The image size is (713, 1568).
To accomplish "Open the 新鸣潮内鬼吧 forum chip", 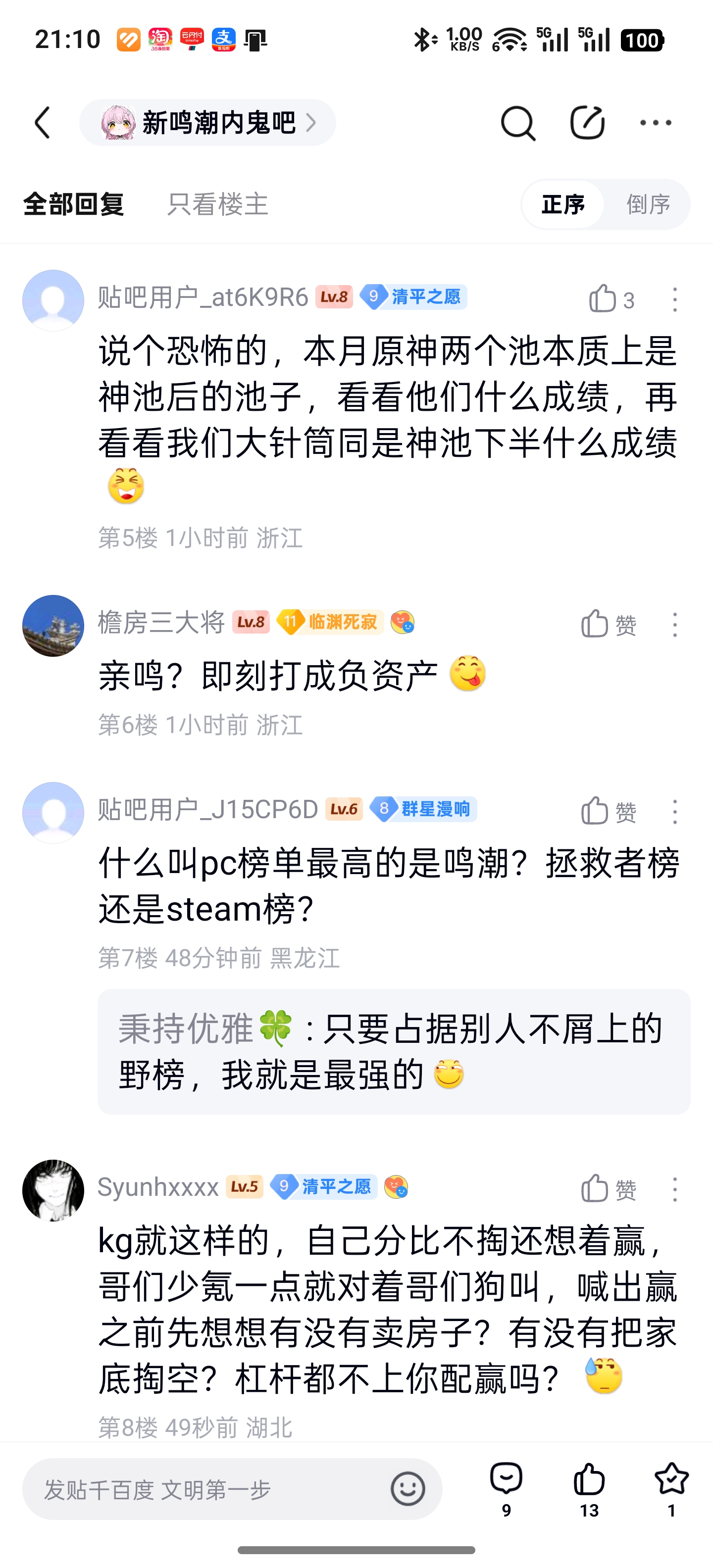I will click(207, 123).
